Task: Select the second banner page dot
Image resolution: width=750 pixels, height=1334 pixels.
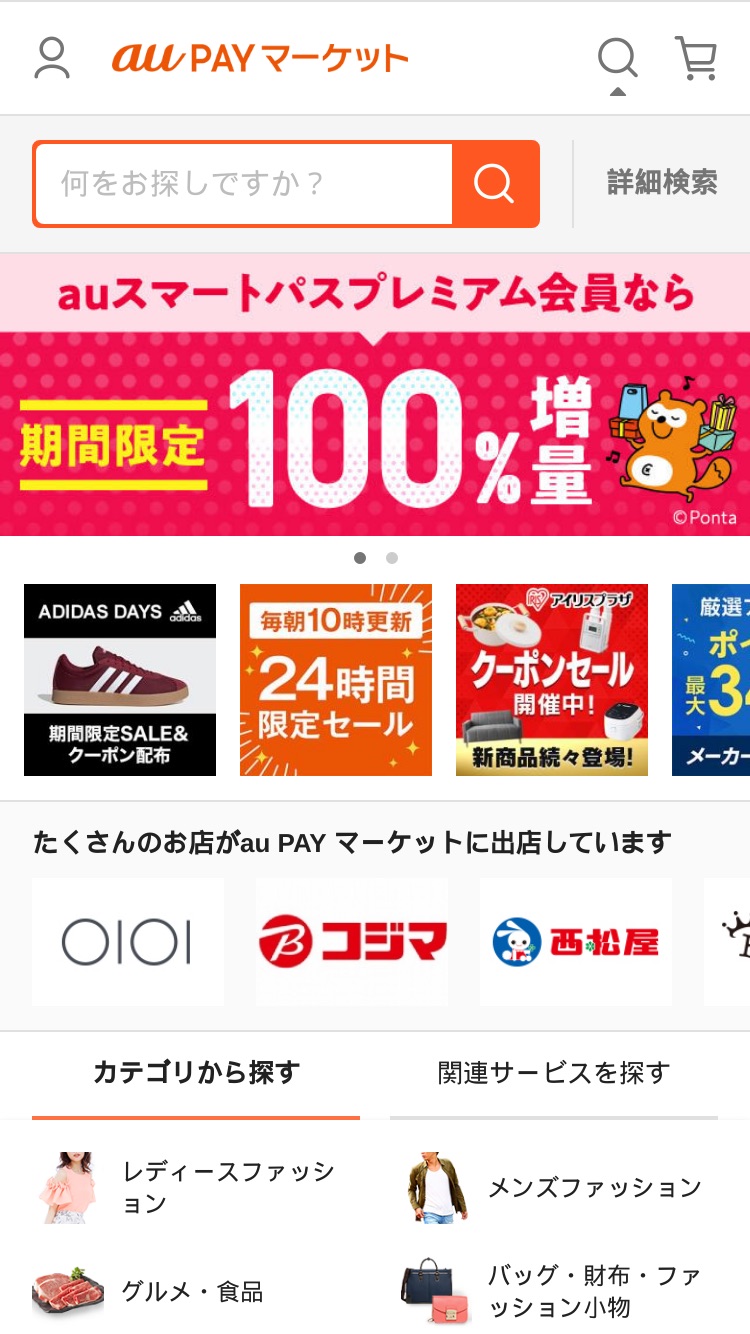Action: click(392, 558)
